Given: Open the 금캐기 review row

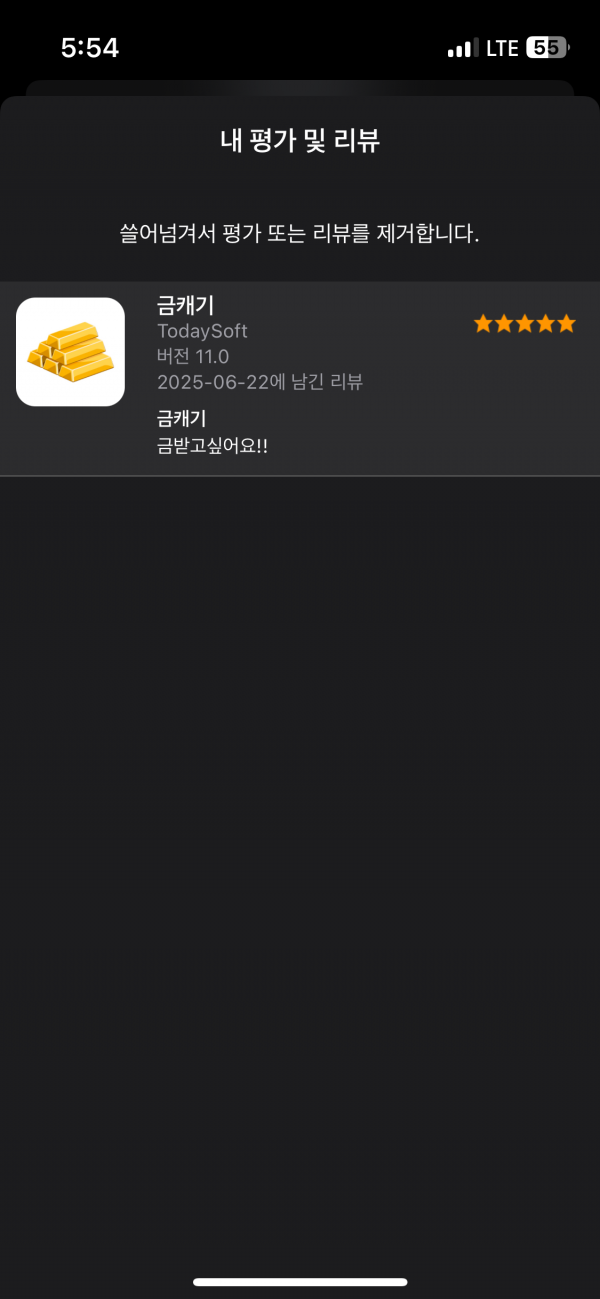Looking at the screenshot, I should [300, 379].
